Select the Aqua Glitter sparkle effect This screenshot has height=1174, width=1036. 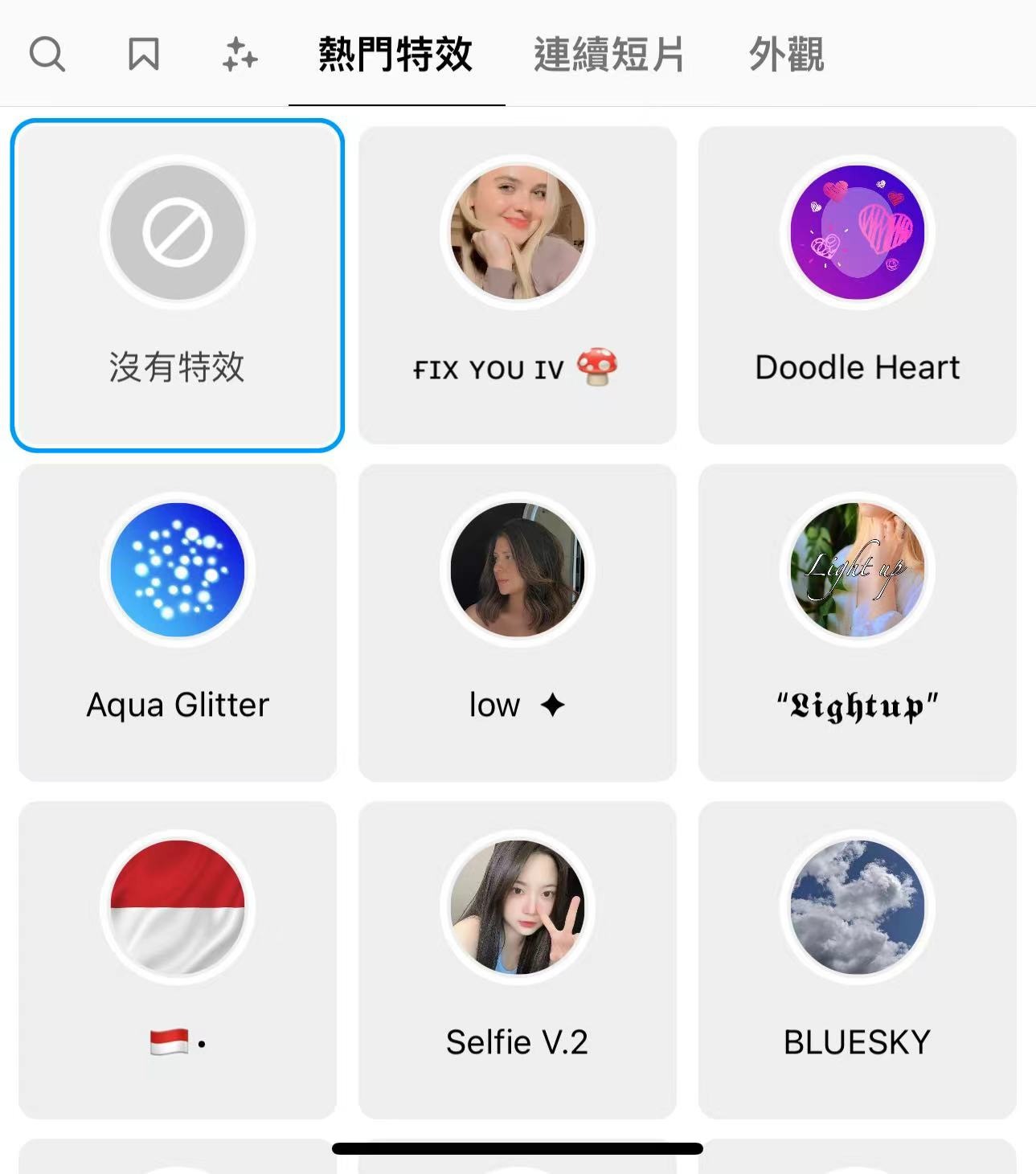(x=178, y=570)
